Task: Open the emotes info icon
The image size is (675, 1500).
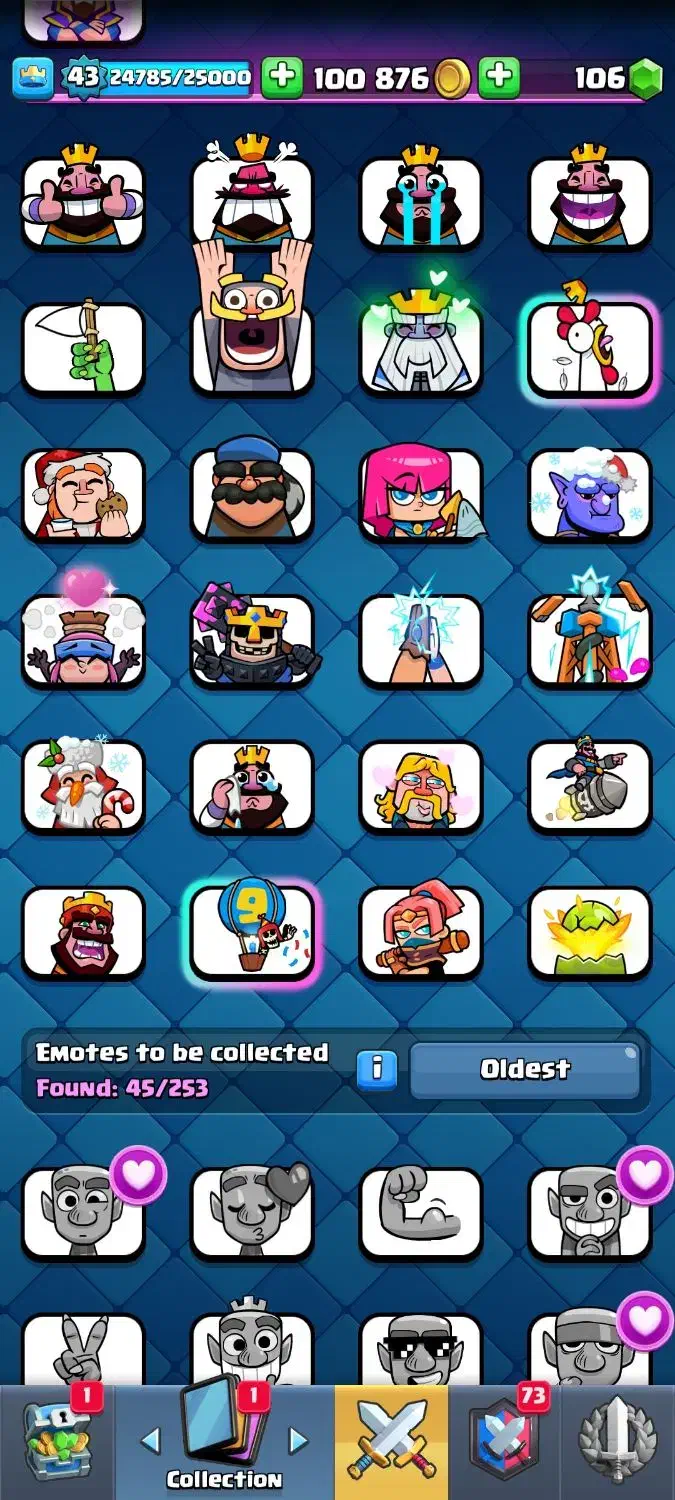Action: 377,1069
